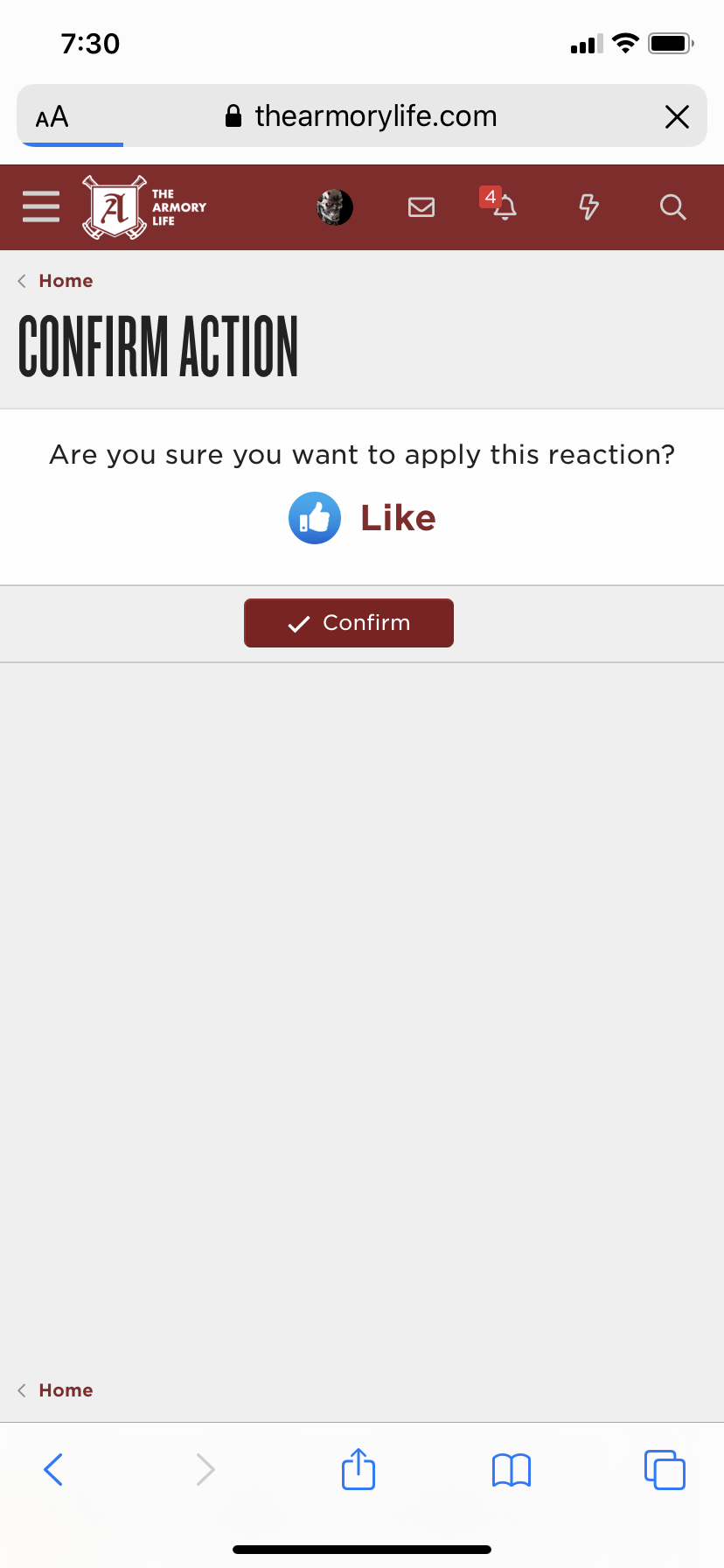Go back in Safari browser
The width and height of the screenshot is (724, 1568).
tap(53, 1469)
